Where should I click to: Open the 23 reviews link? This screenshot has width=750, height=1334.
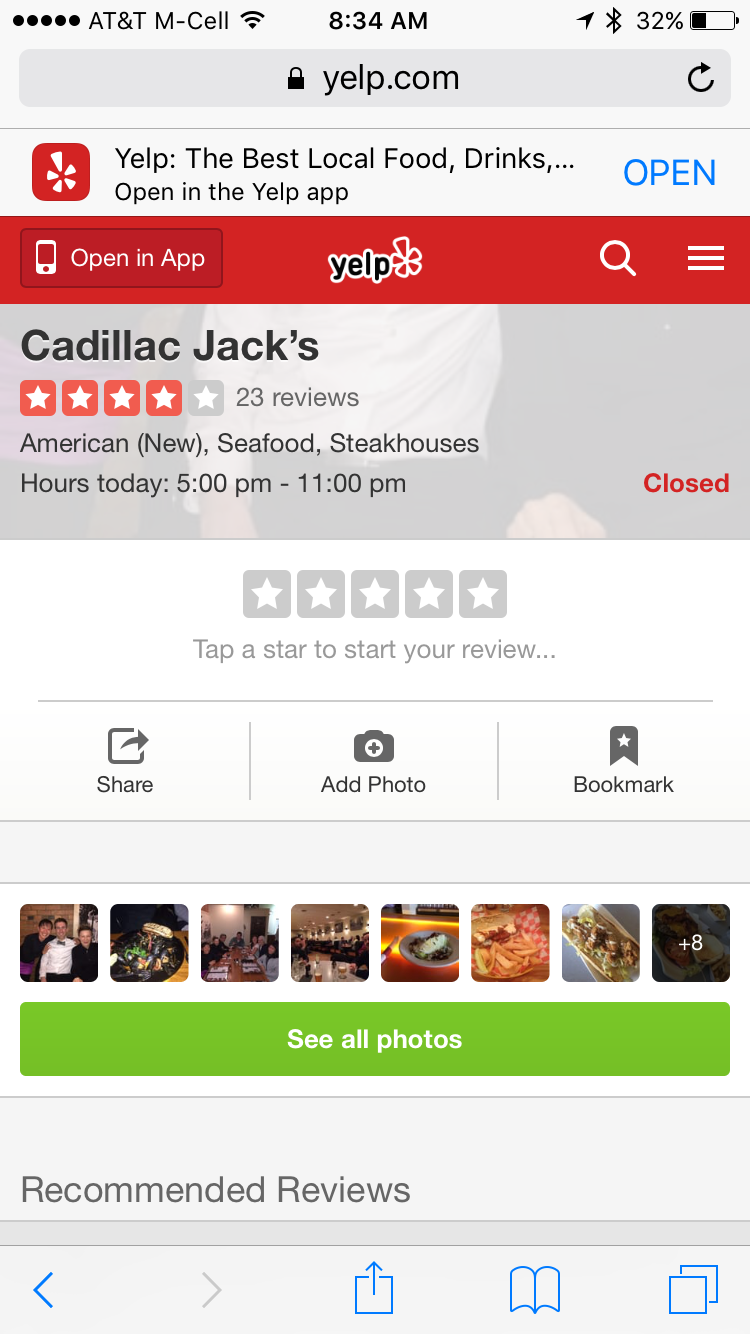[297, 397]
